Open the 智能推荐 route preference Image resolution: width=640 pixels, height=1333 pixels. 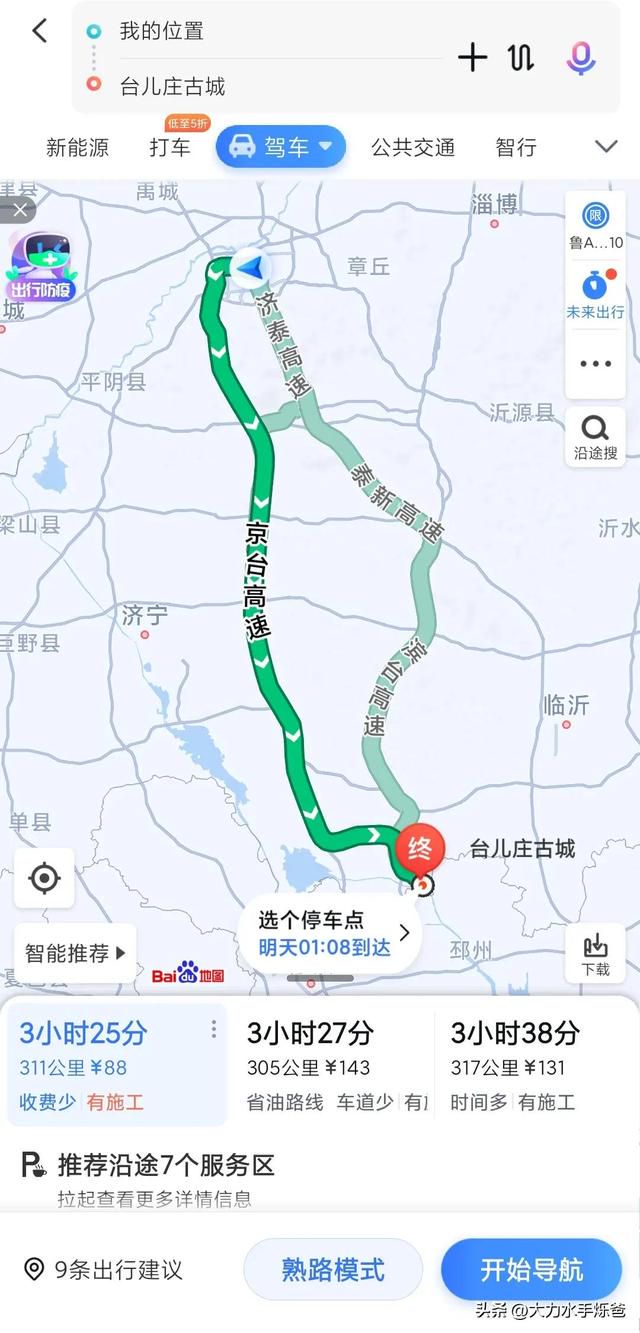point(75,953)
